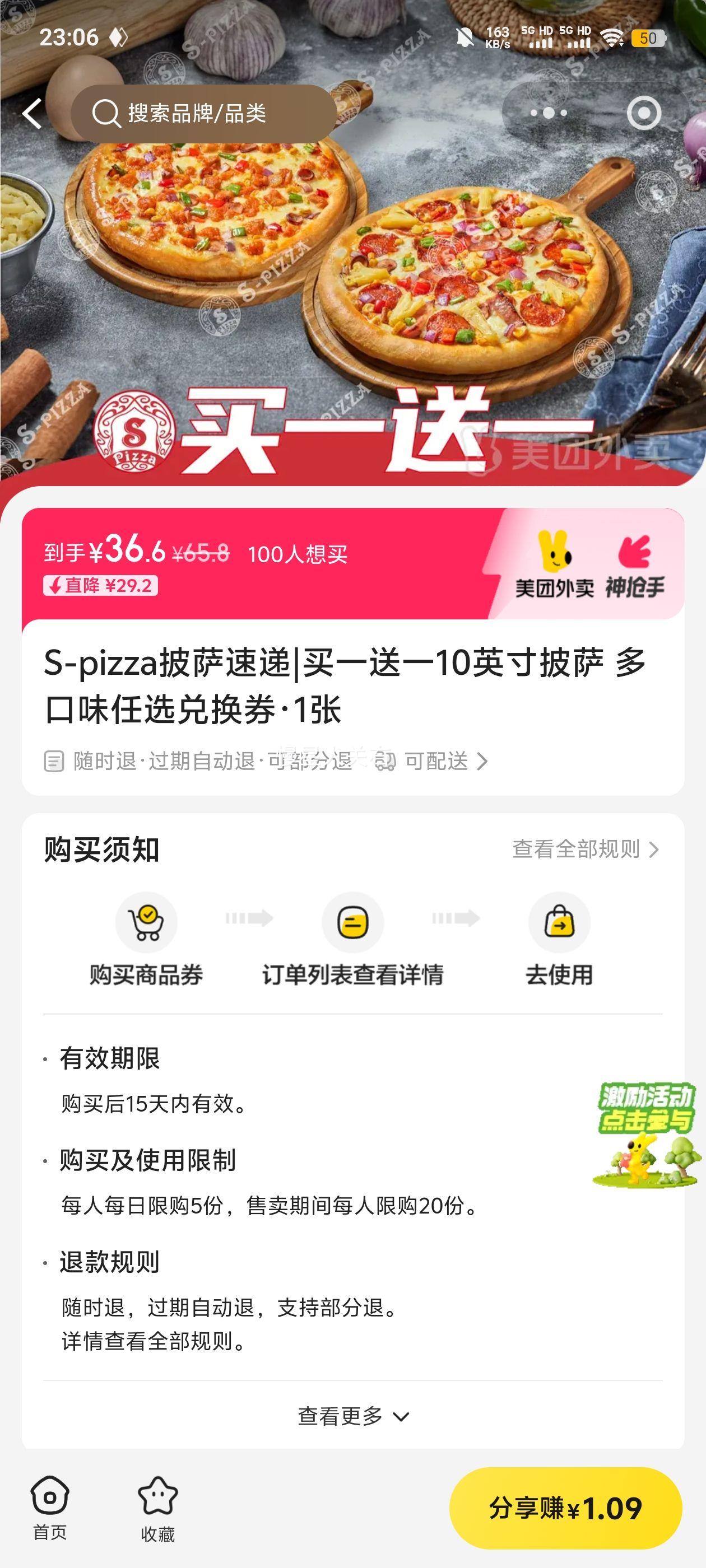
Task: Expand 查看更多 to see more rules
Action: click(352, 1416)
